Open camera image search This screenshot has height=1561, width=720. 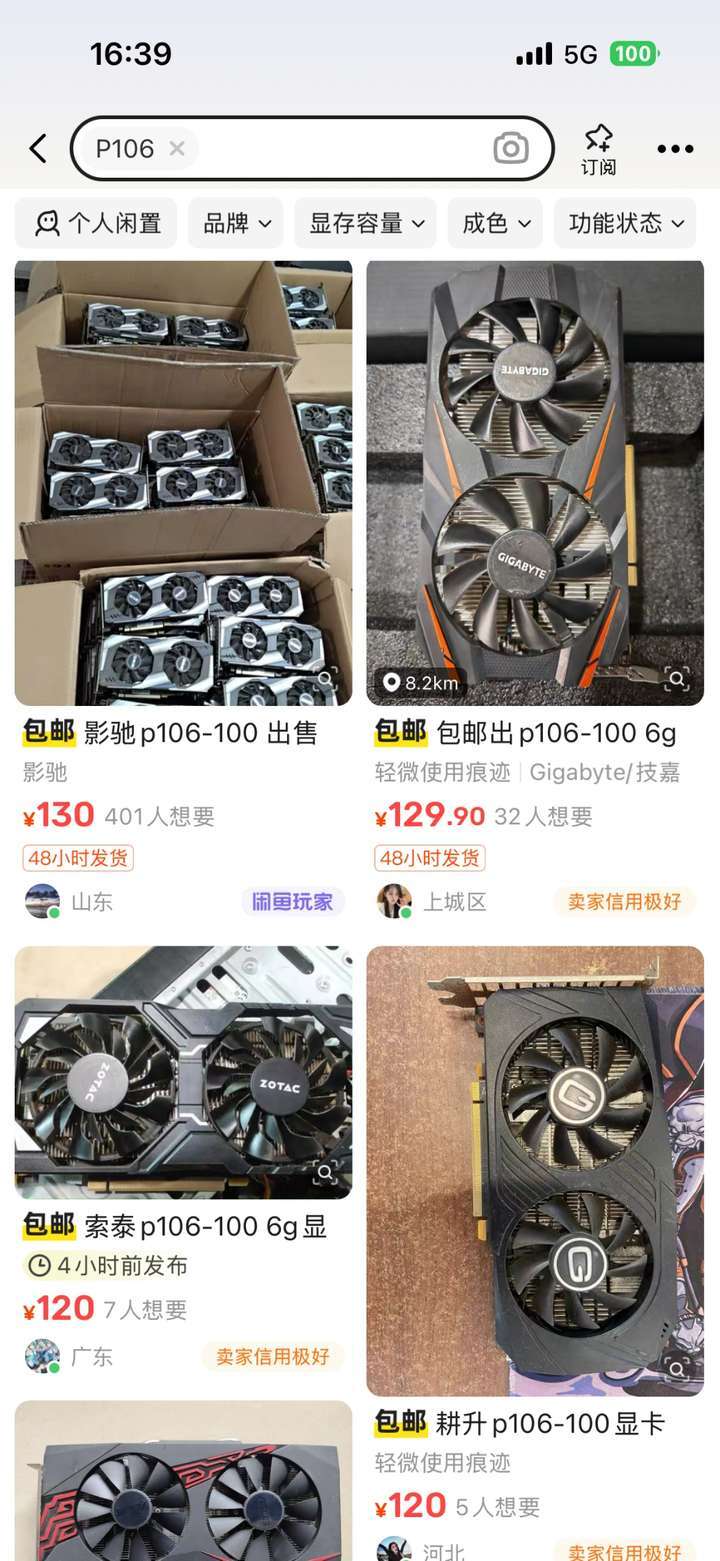point(511,149)
